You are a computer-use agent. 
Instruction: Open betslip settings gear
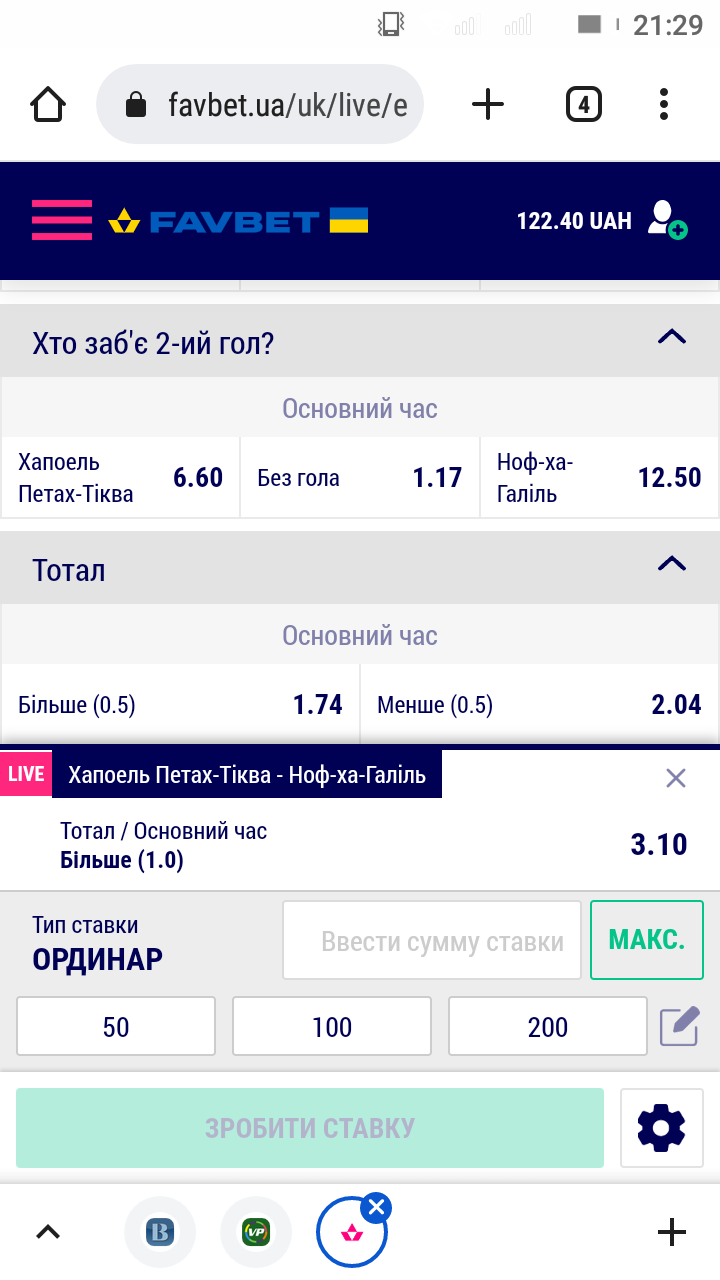point(661,1129)
